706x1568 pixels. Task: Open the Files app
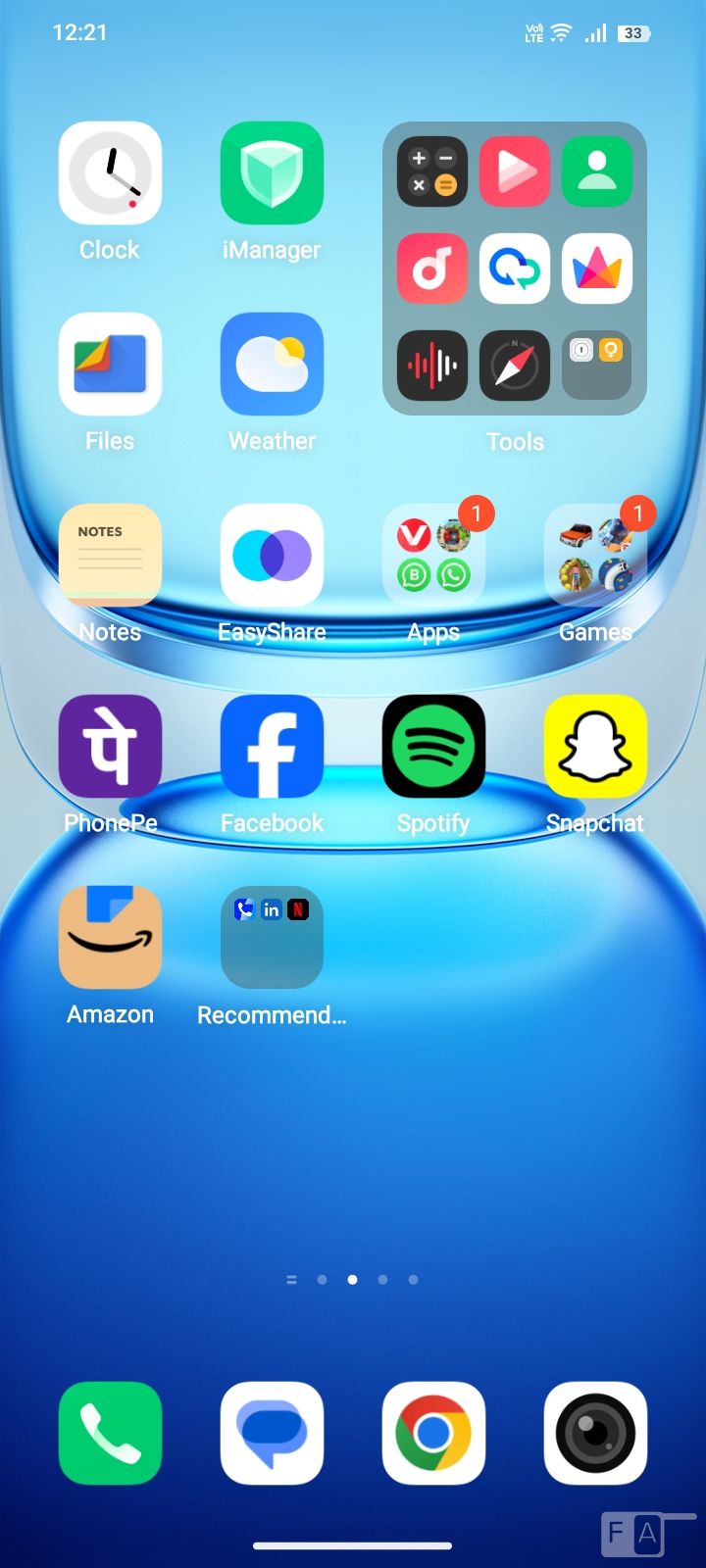(x=110, y=365)
